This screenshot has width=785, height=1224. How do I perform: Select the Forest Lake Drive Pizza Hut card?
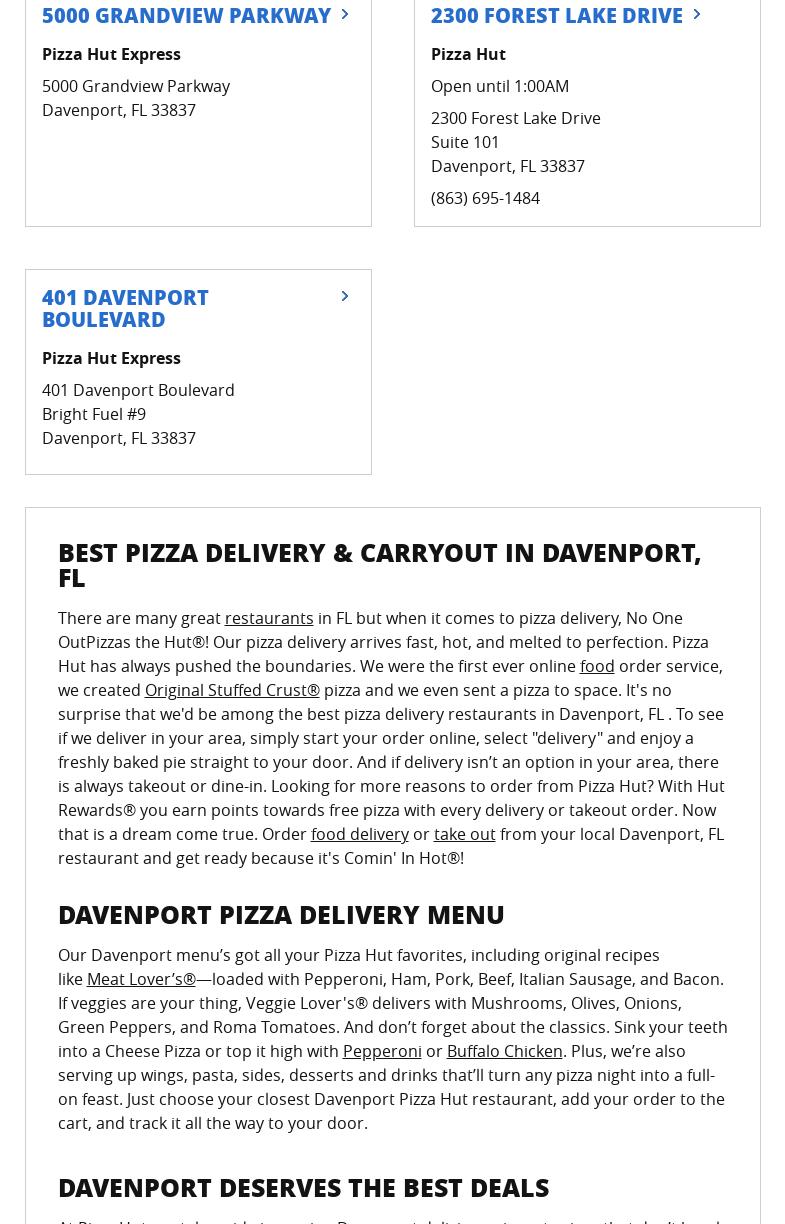coord(587,113)
